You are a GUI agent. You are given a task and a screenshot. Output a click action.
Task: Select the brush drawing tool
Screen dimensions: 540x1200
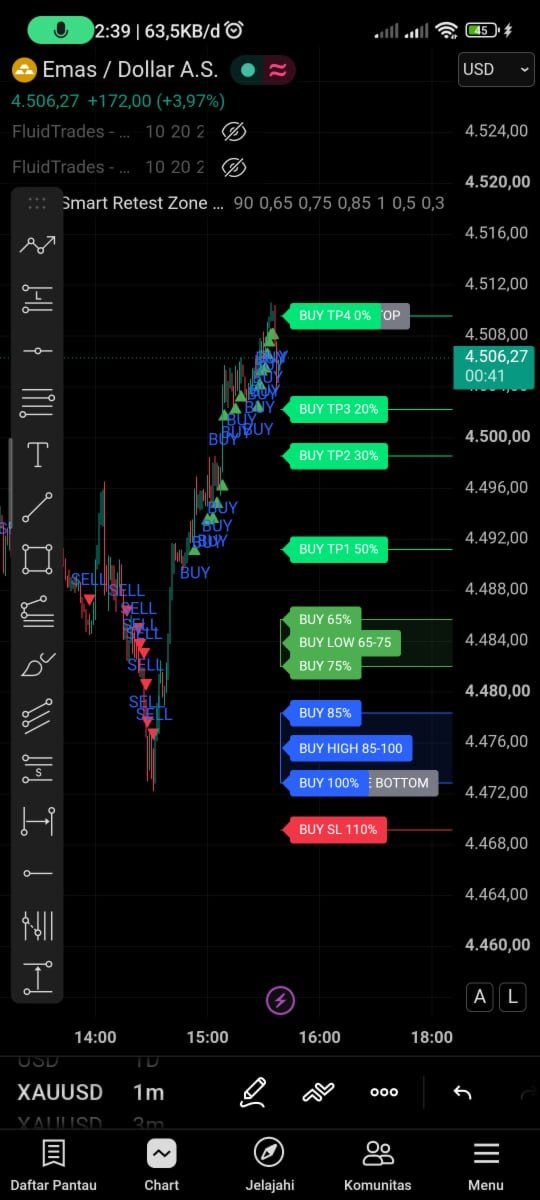pyautogui.click(x=37, y=664)
